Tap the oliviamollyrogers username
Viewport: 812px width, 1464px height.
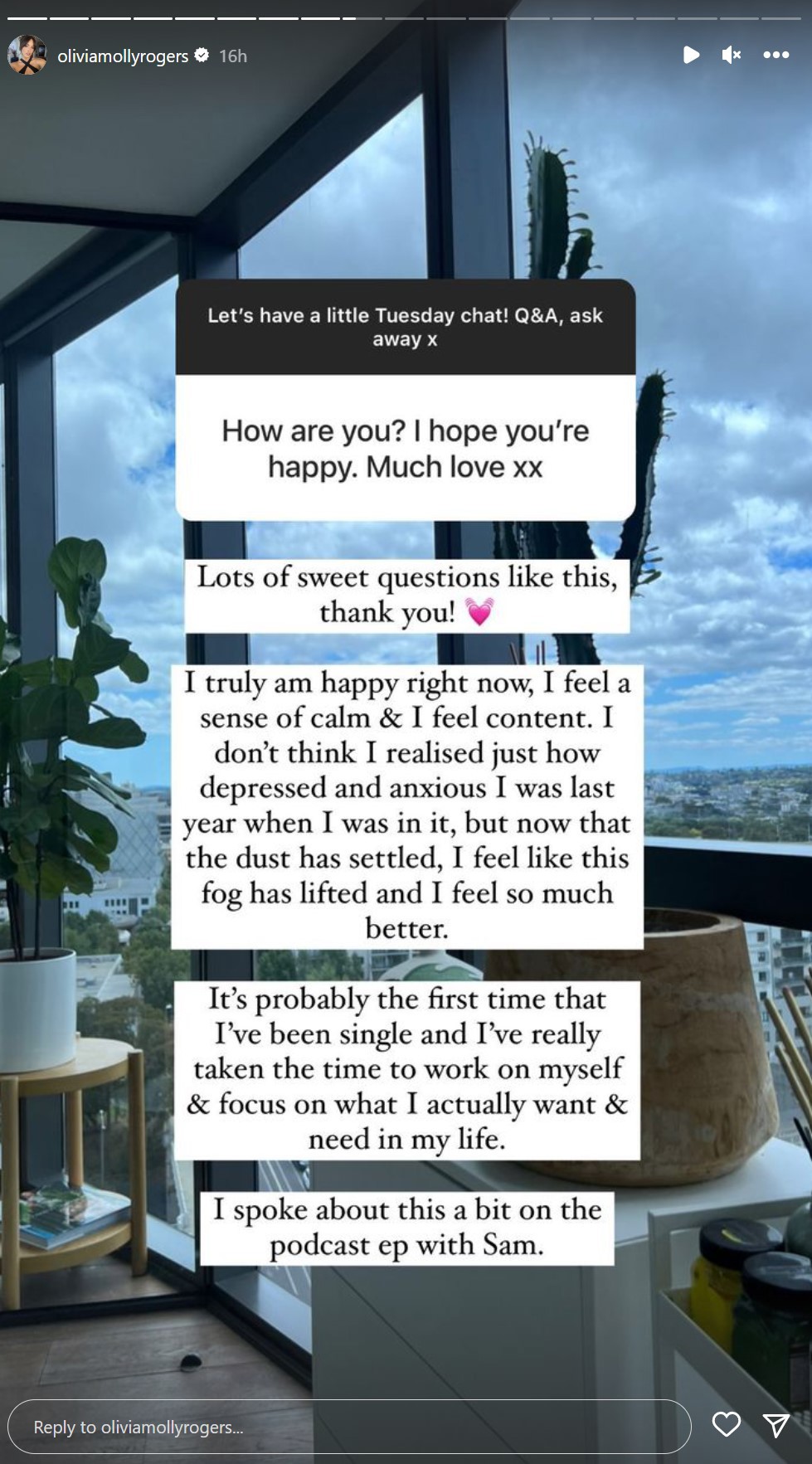(x=123, y=56)
